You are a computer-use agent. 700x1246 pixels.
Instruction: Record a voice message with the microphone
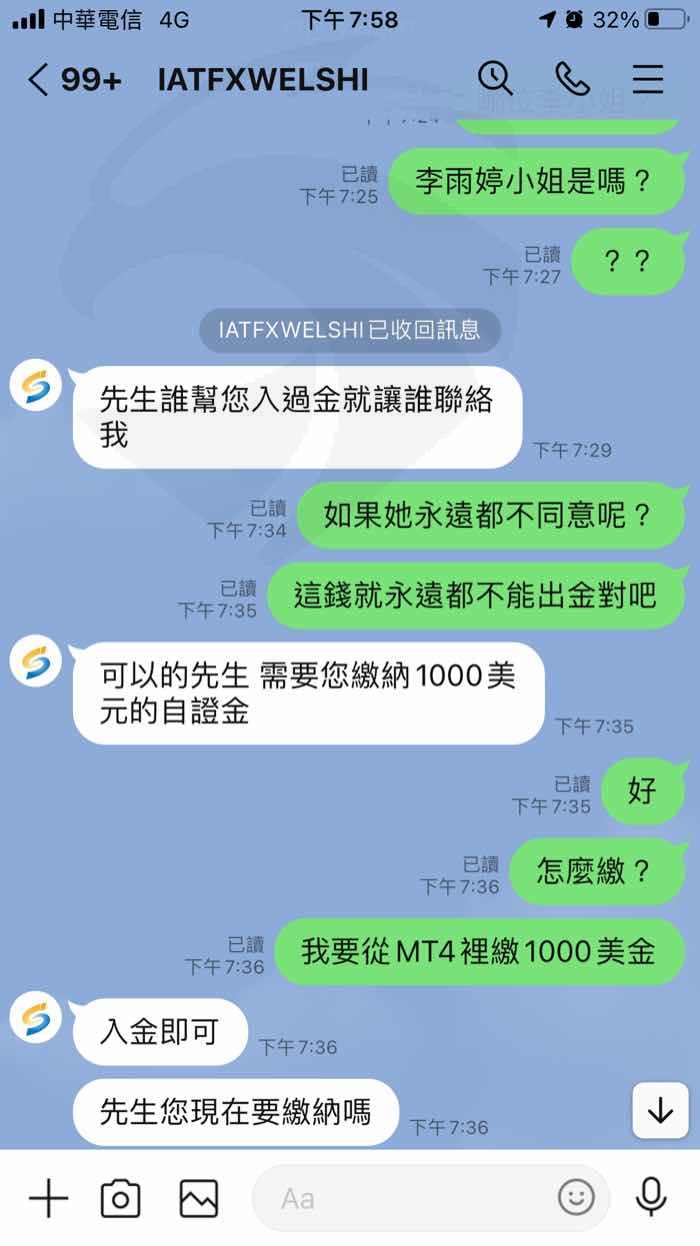click(651, 1197)
